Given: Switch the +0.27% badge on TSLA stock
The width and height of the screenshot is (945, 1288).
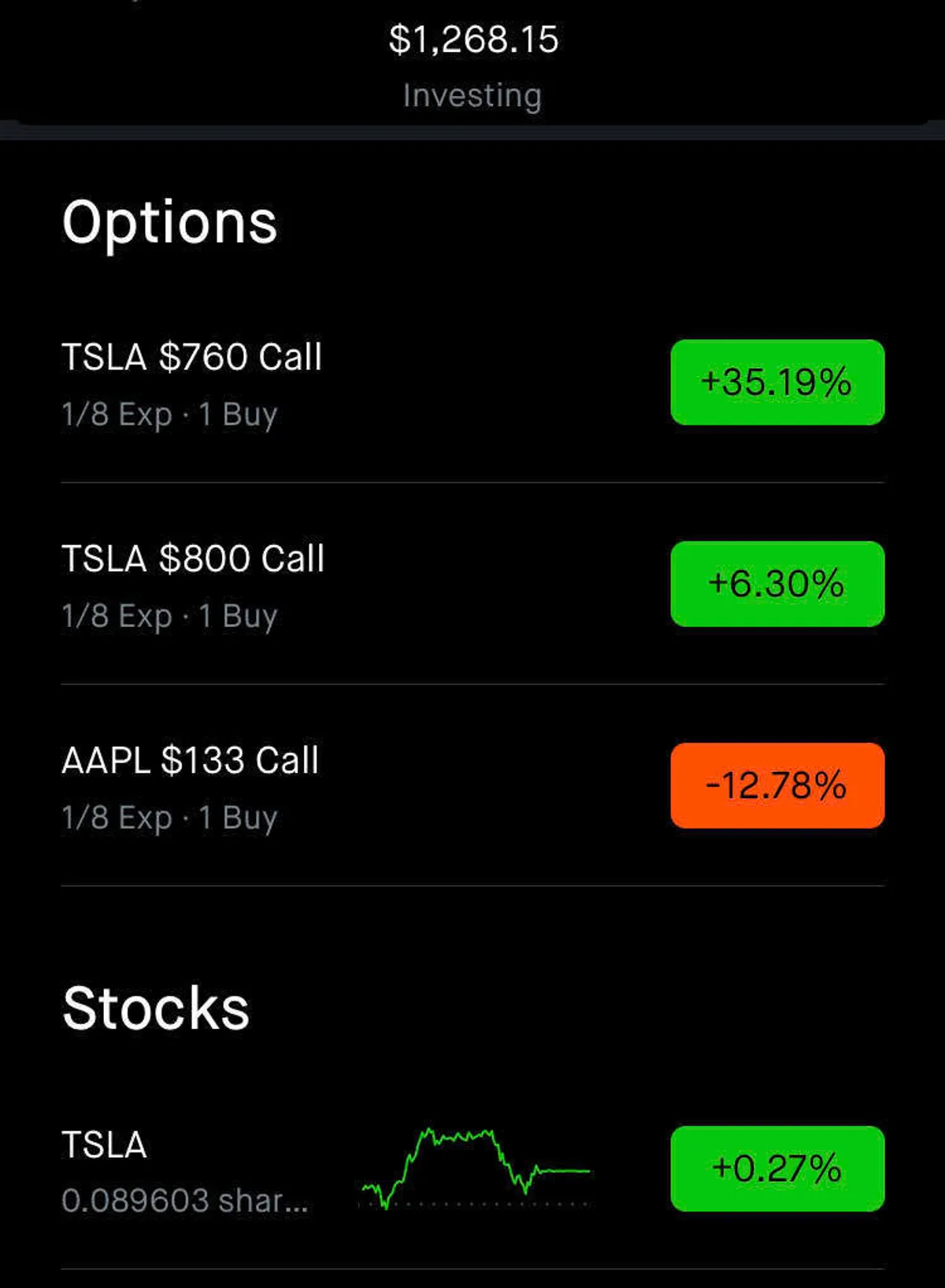Looking at the screenshot, I should 777,1168.
